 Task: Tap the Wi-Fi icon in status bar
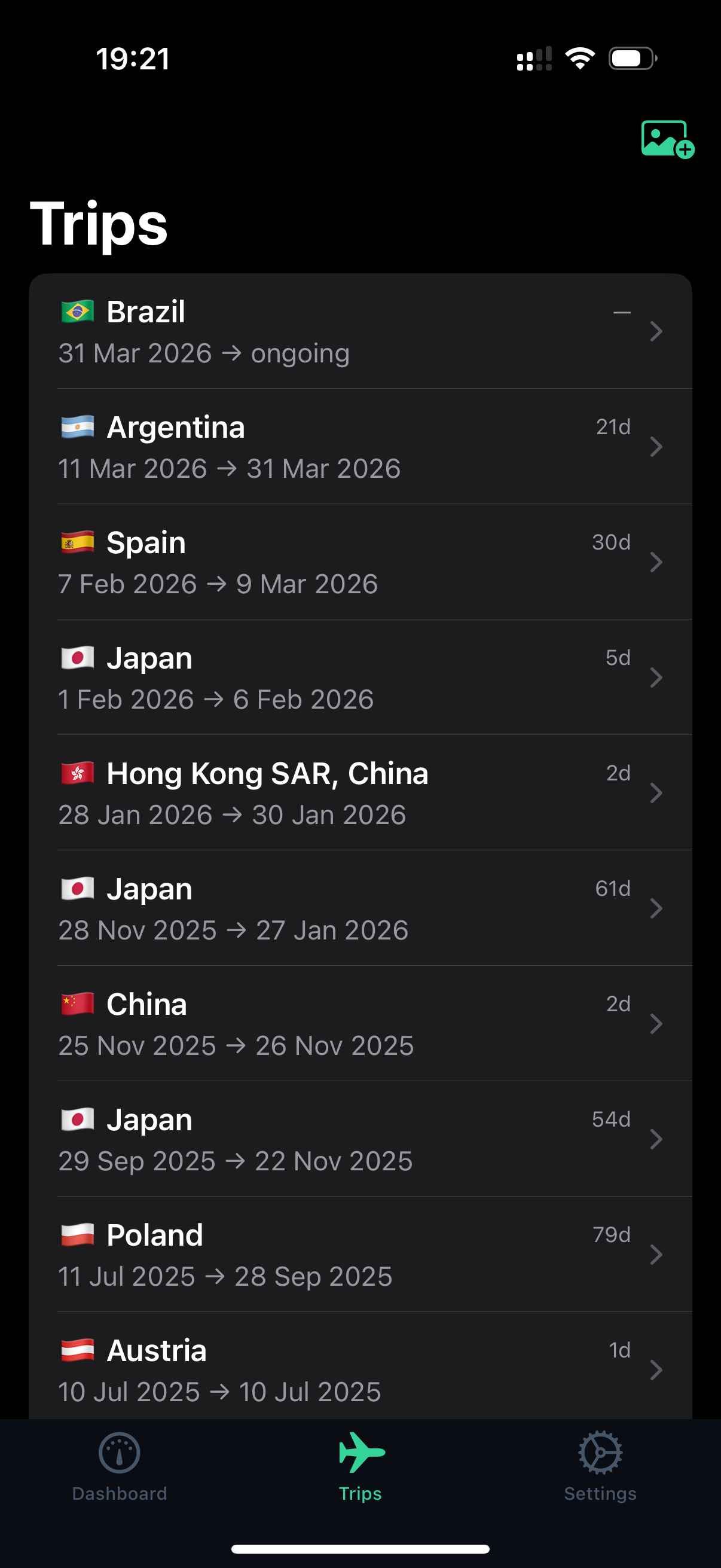point(579,57)
